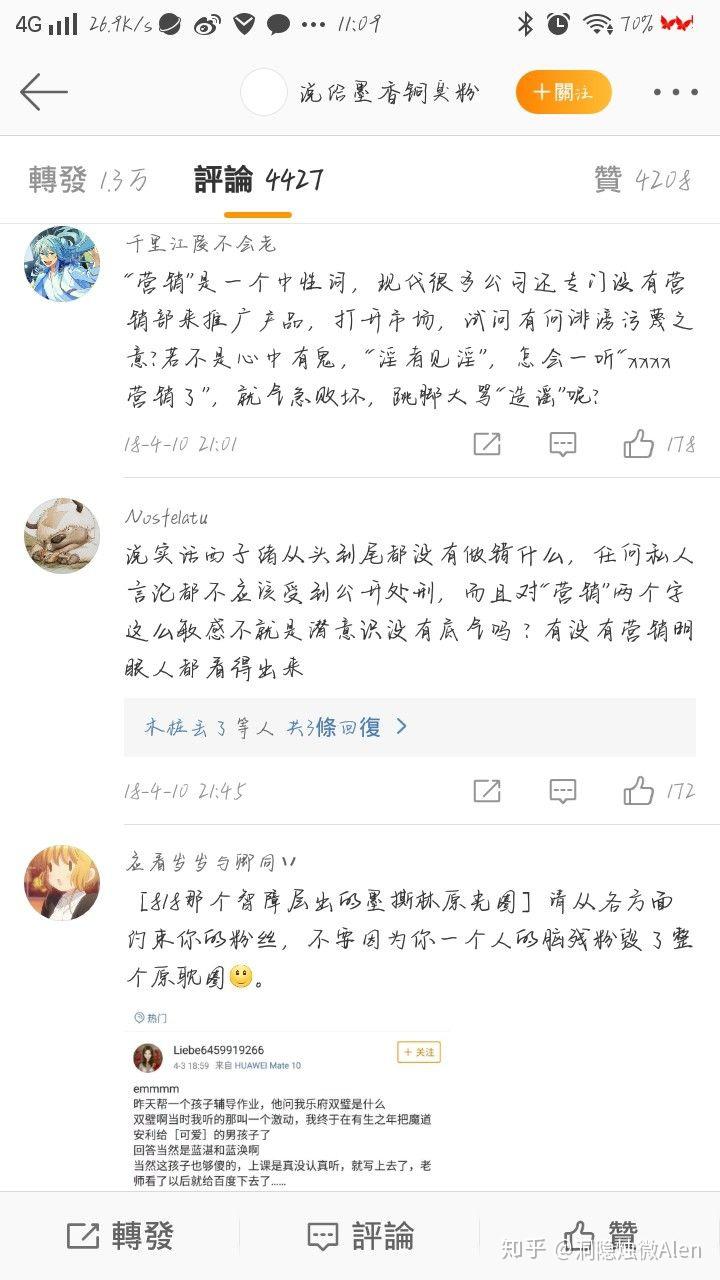Viewport: 720px width, 1280px height.
Task: Tap 轉發 in the bottom bar
Action: click(120, 1236)
